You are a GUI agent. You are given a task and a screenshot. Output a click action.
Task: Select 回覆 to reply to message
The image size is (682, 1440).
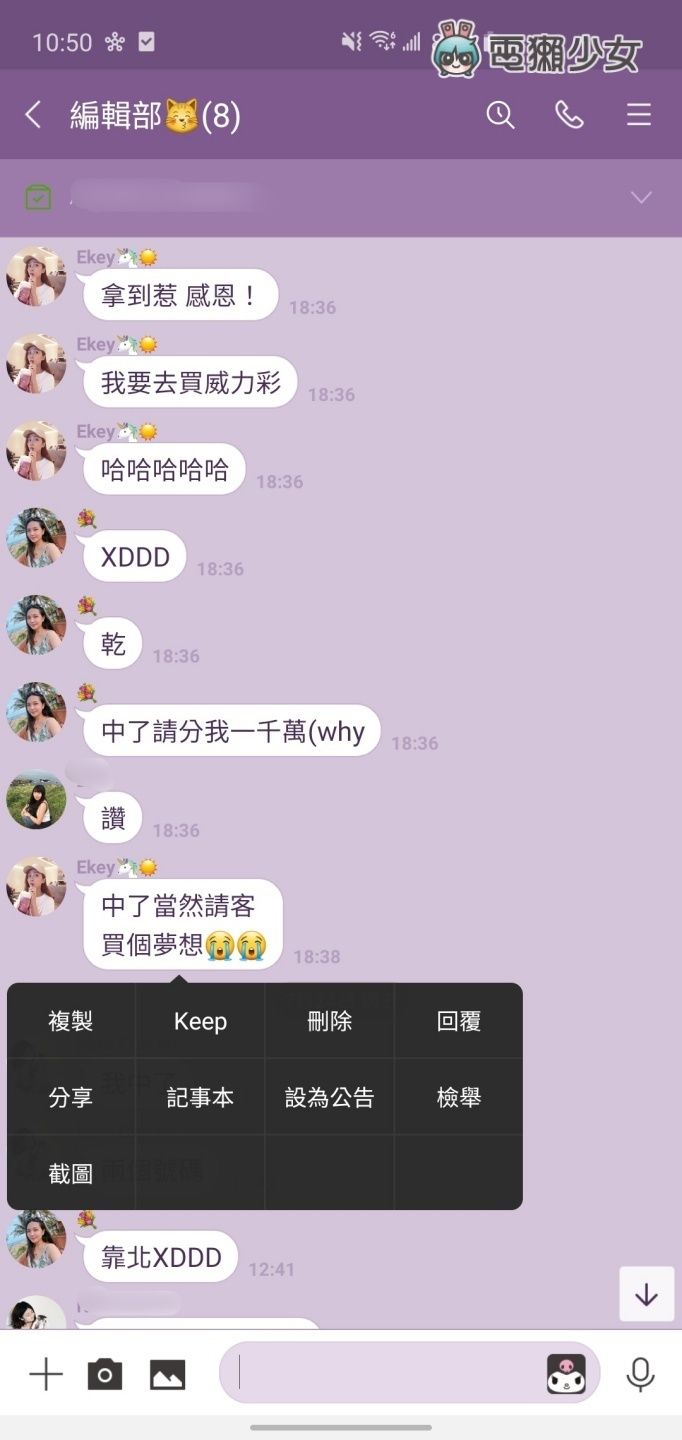pyautogui.click(x=459, y=1021)
